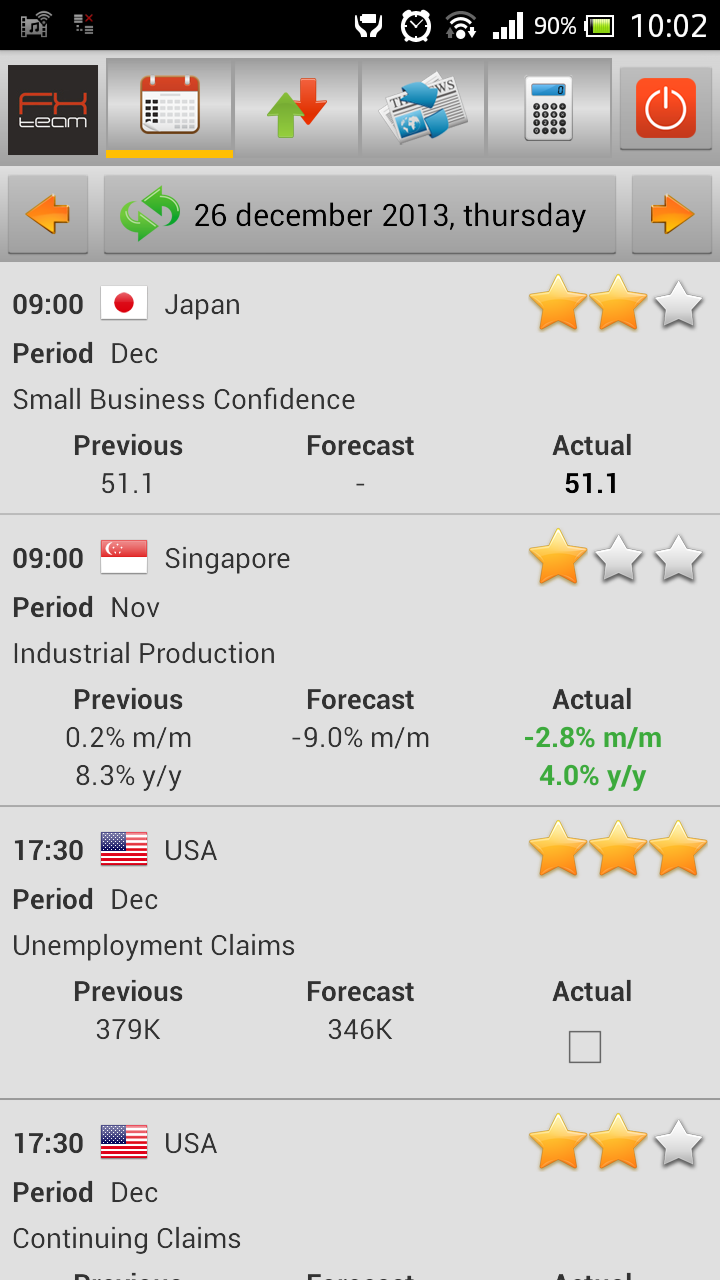Switch to the economic calendar tab
The width and height of the screenshot is (720, 1280).
coord(169,109)
